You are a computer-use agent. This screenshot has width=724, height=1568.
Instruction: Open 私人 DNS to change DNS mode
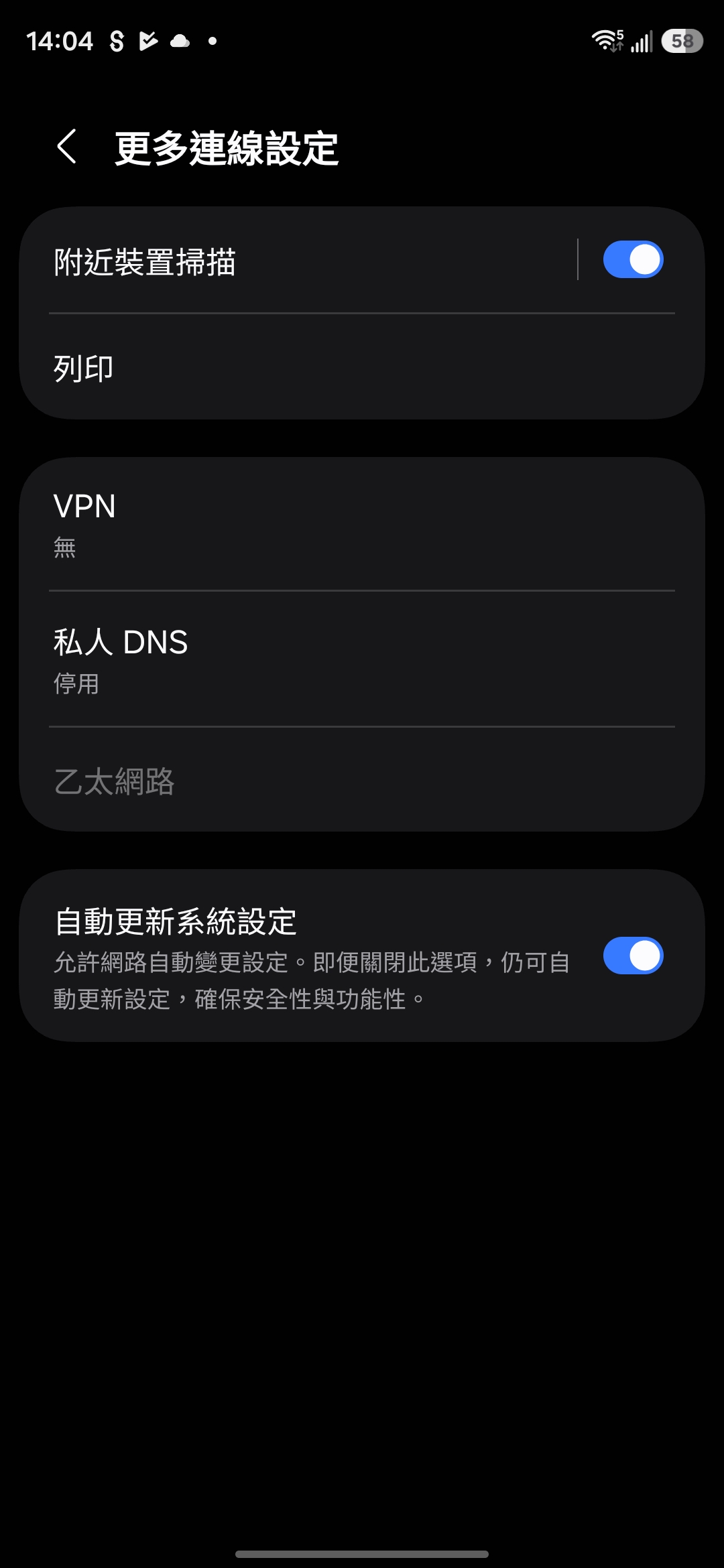pos(362,660)
